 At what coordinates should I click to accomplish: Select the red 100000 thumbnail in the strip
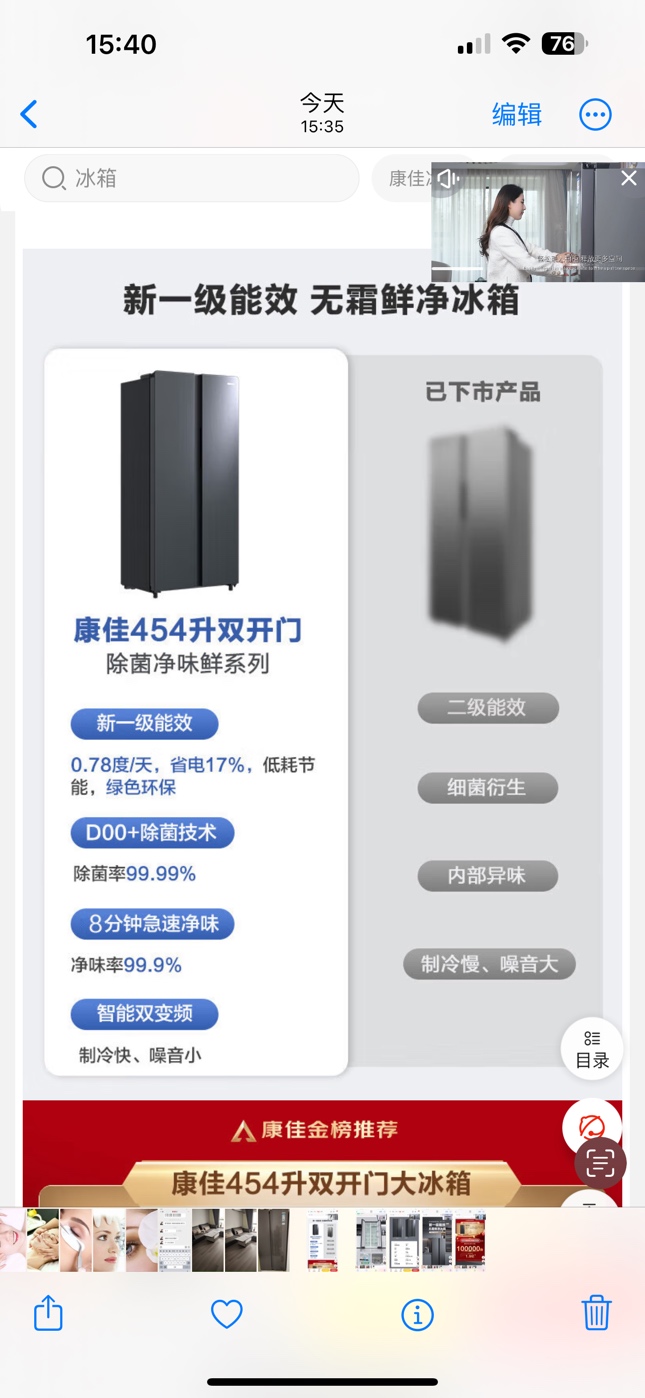[470, 1241]
